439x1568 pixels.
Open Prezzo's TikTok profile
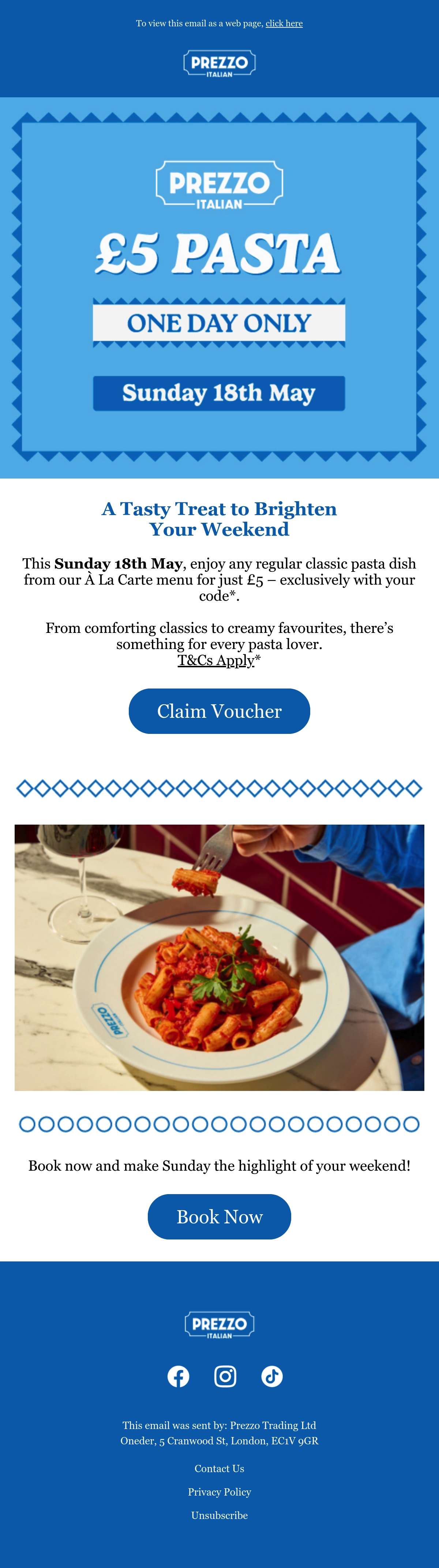click(x=272, y=1376)
